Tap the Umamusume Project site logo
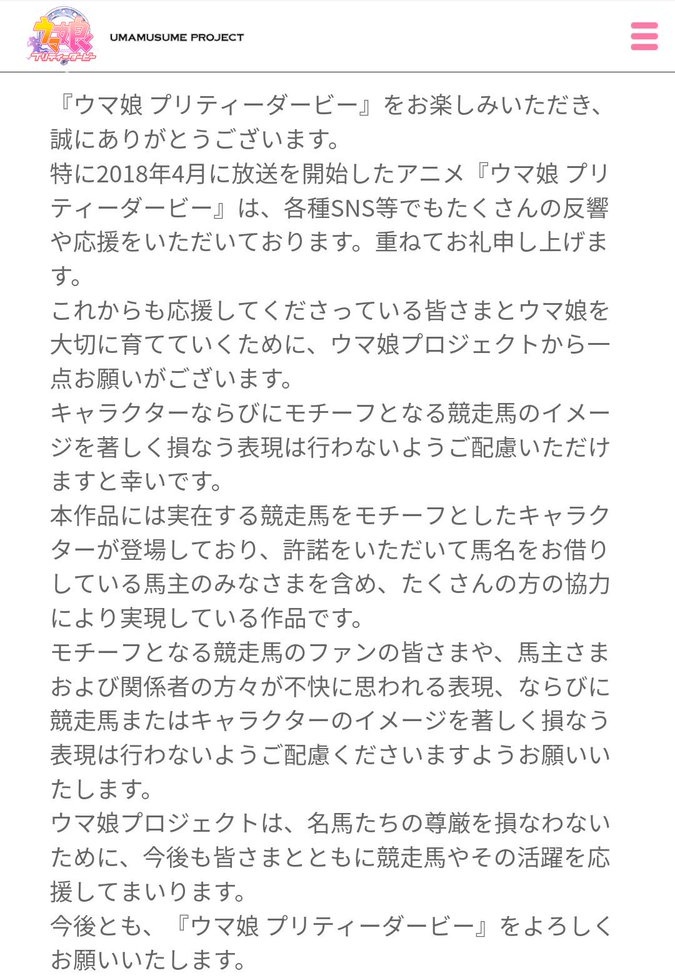Viewport: 675px width, 978px height. coord(62,36)
